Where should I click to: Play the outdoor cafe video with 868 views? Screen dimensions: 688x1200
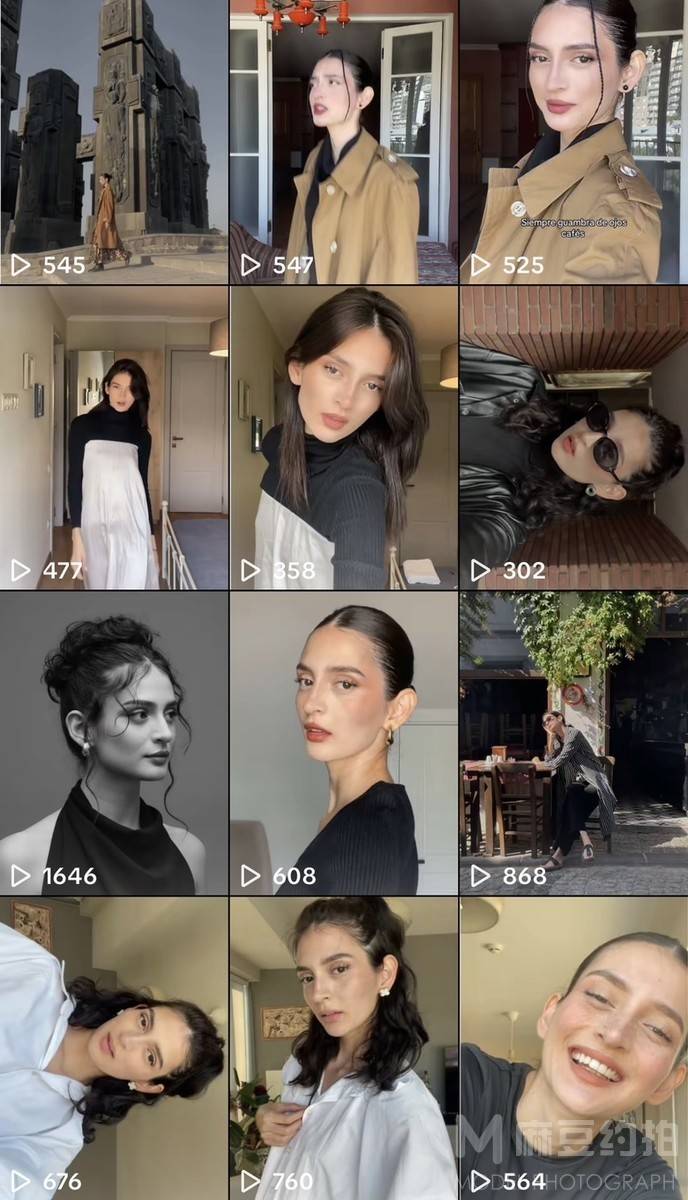574,742
